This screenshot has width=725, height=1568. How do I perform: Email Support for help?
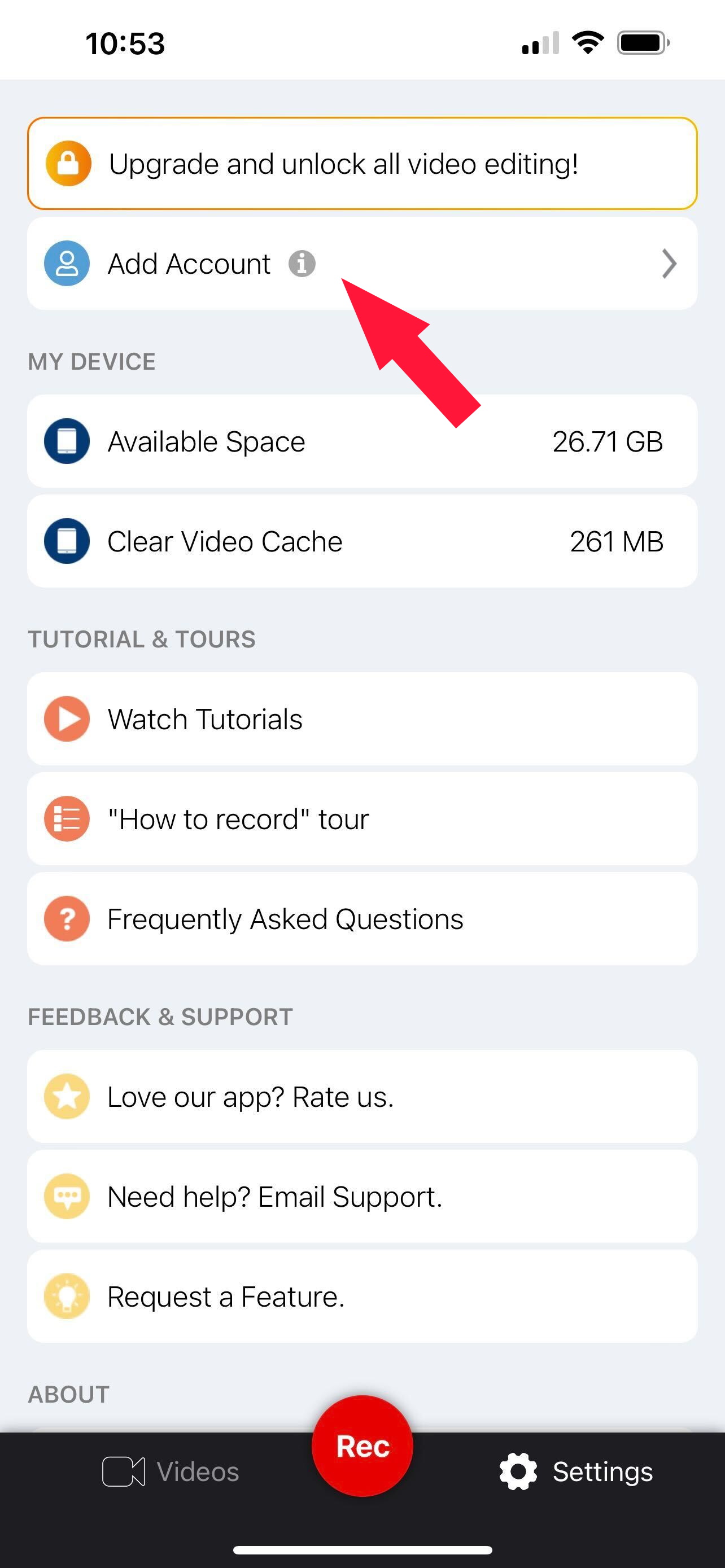362,1196
